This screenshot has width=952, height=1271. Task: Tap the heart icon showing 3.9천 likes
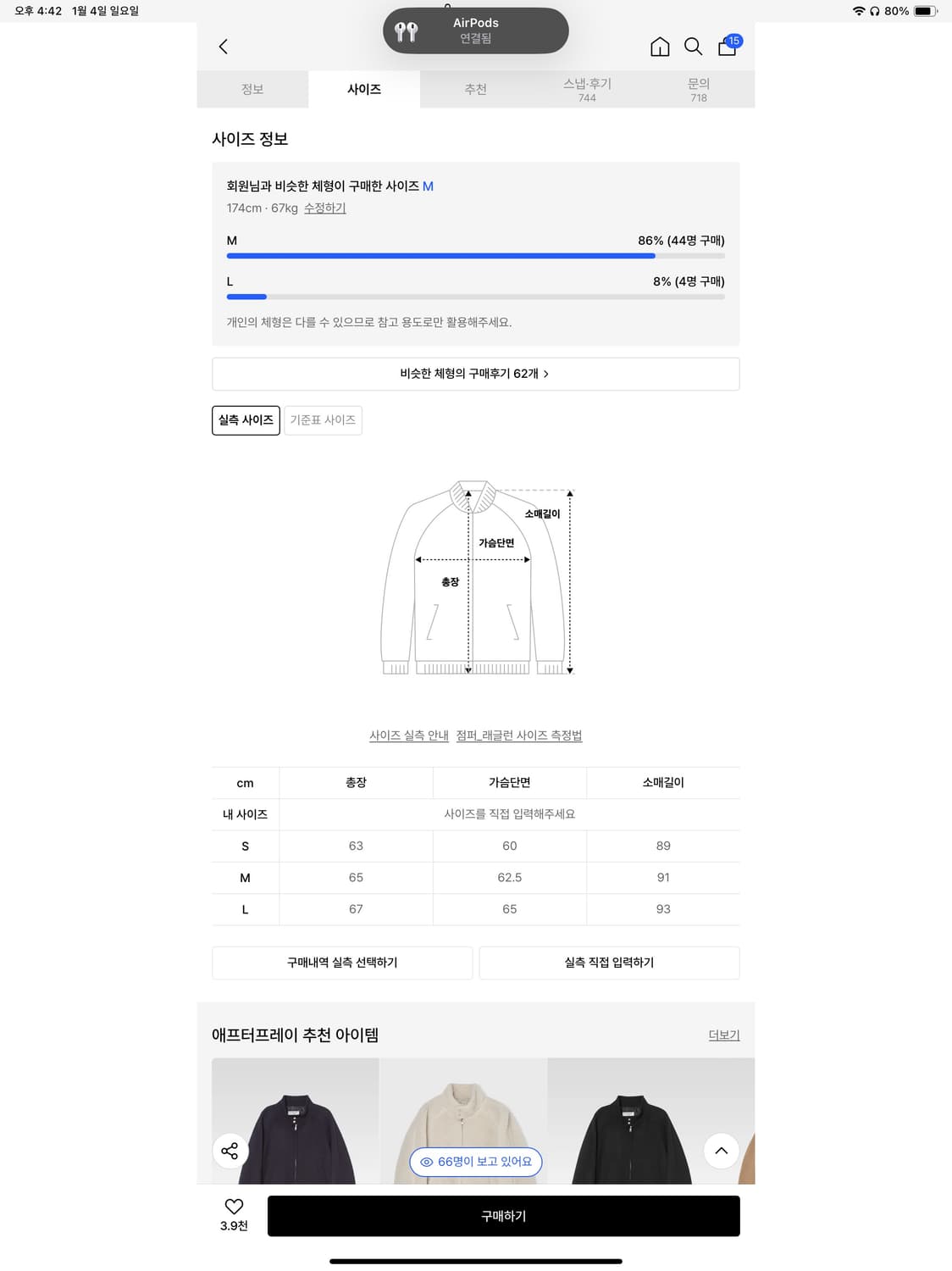pos(234,1207)
